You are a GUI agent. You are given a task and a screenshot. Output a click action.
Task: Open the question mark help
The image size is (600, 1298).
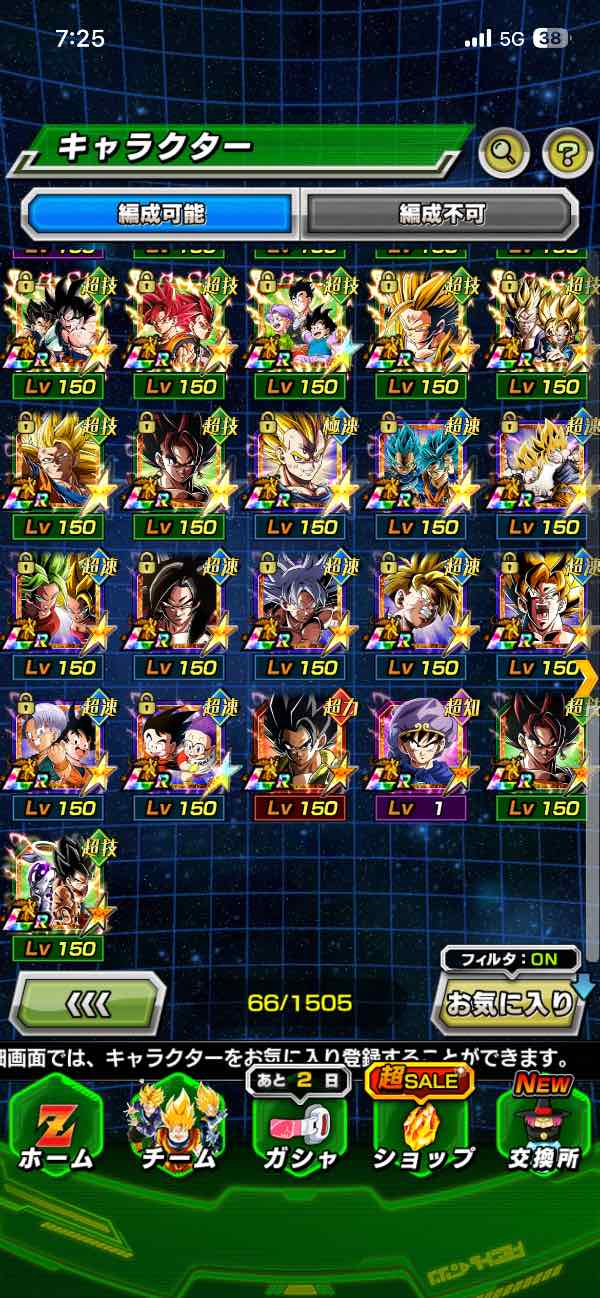[x=567, y=152]
